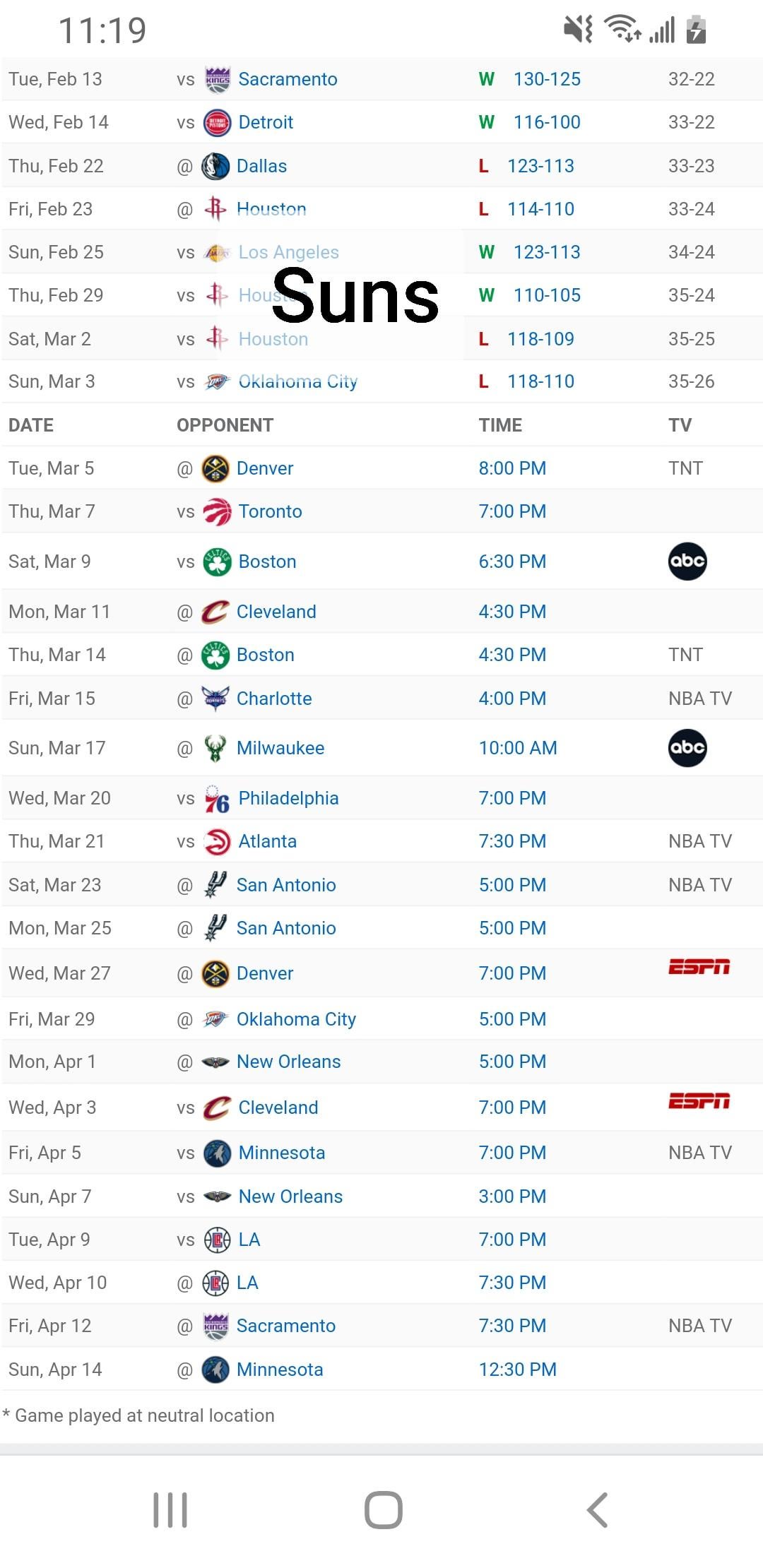The width and height of the screenshot is (763, 1568).
Task: Open the Dallas team page link
Action: [261, 166]
